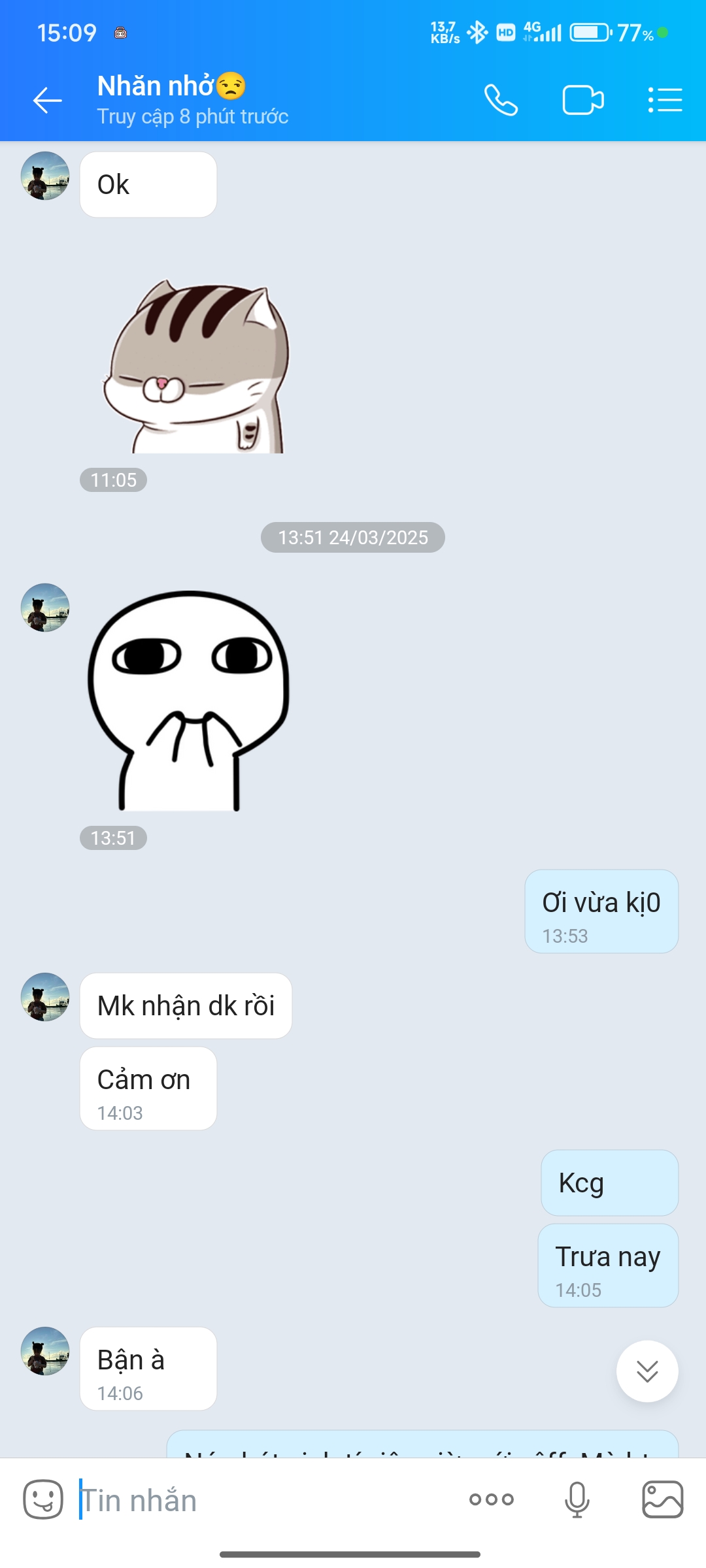
Task: Focus the Tin nhắn message field
Action: [261, 1500]
